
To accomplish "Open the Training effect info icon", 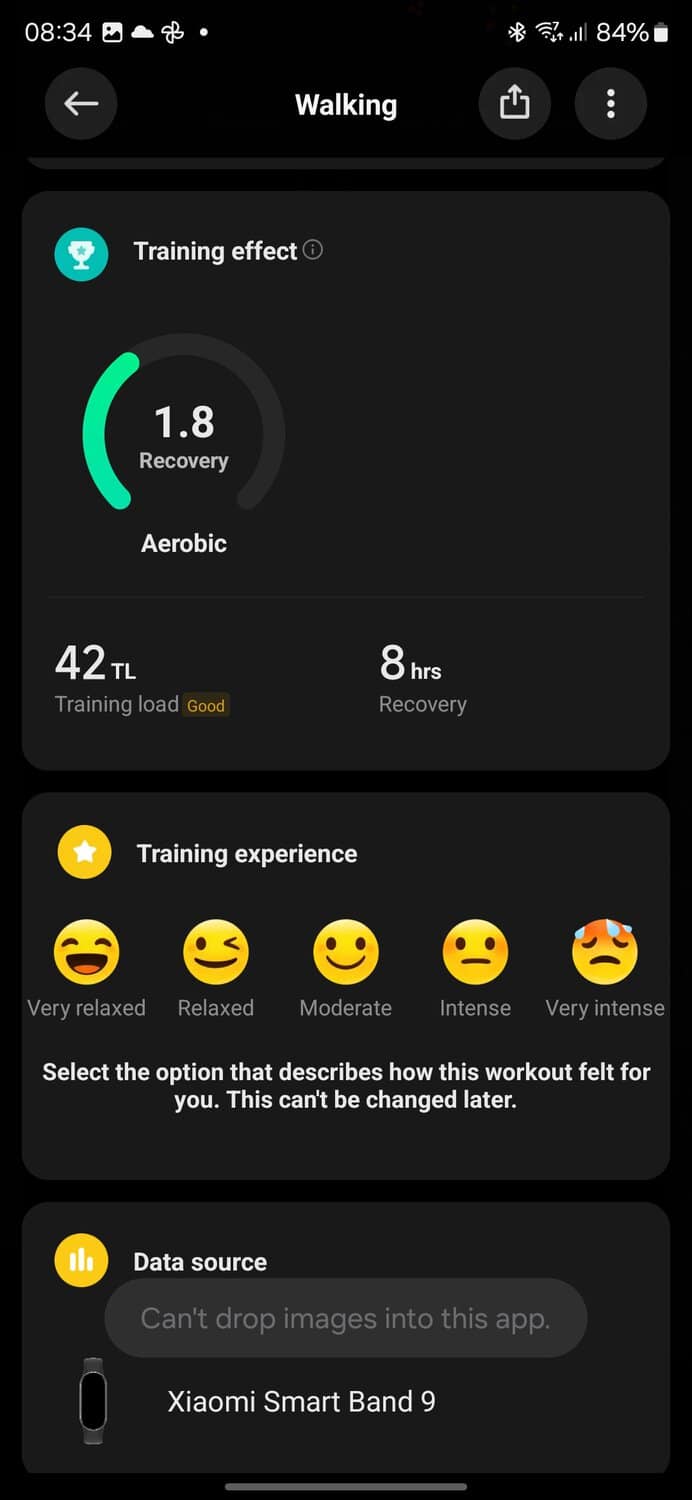I will pos(313,250).
